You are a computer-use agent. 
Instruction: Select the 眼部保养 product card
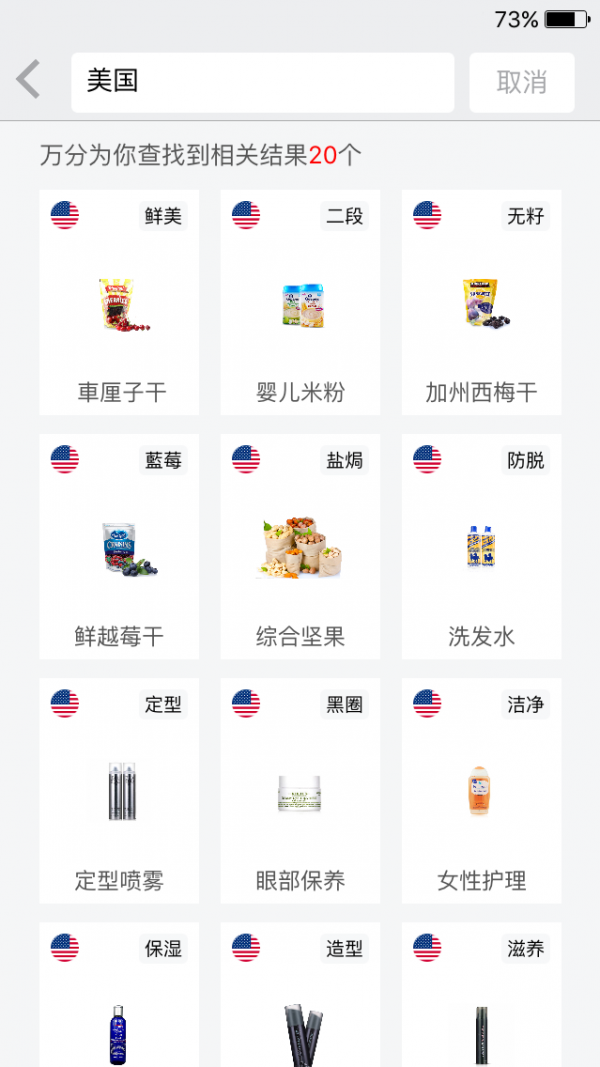(x=300, y=791)
